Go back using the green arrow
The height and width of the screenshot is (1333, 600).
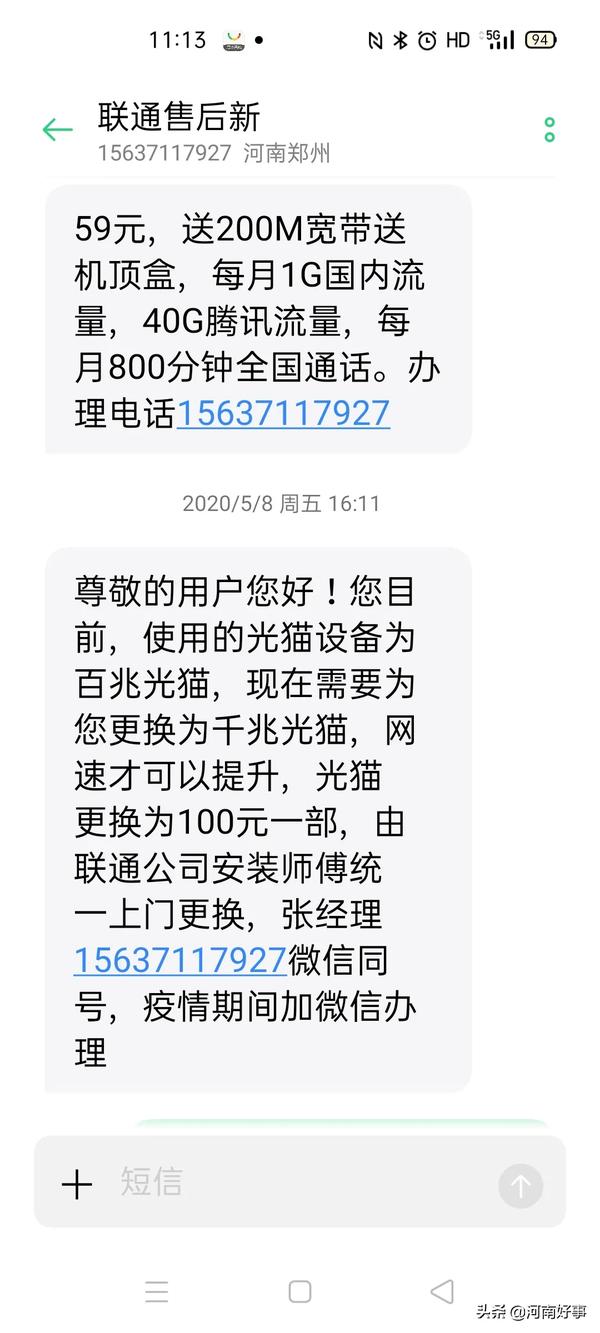(57, 130)
